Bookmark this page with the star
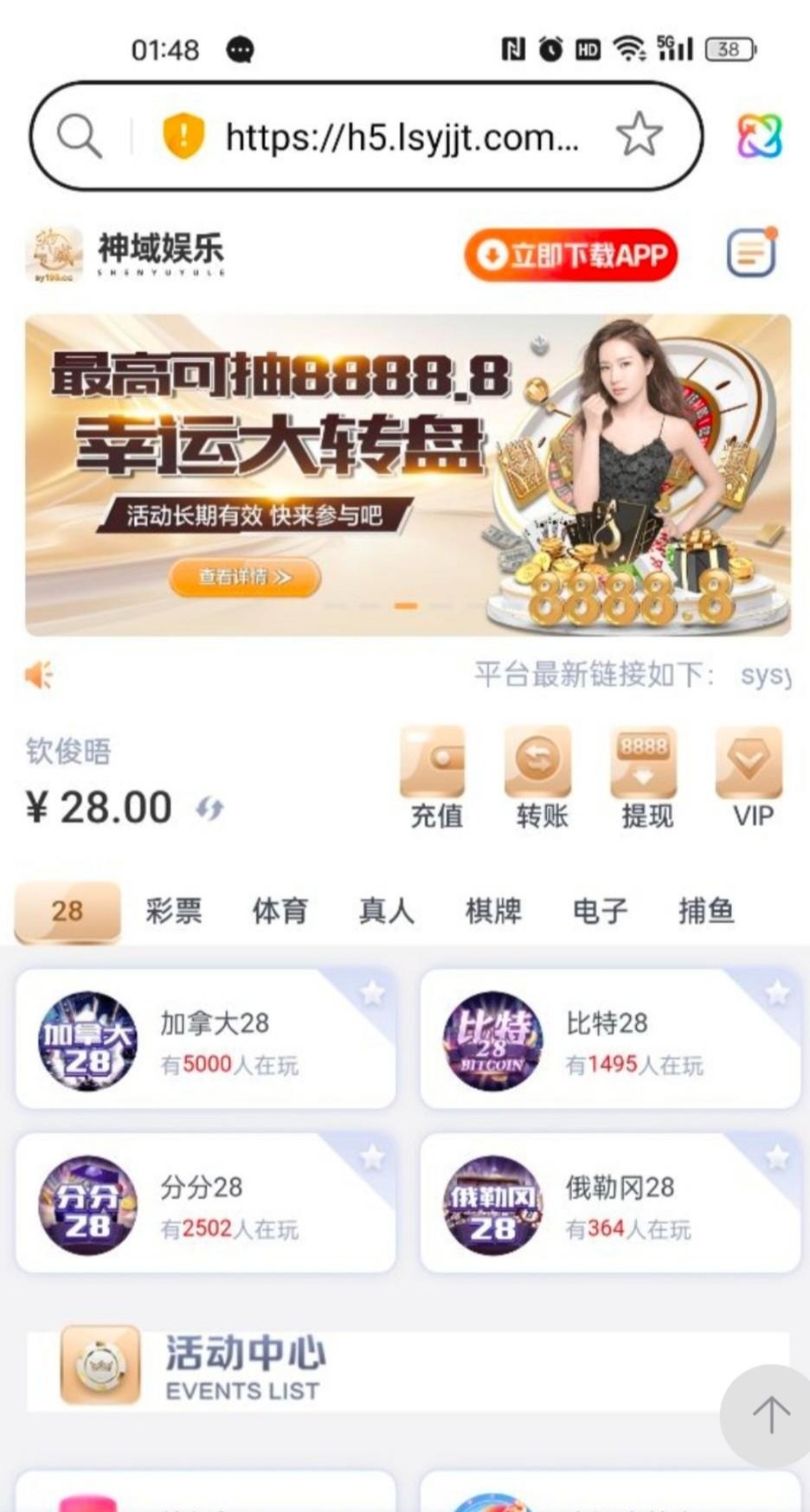810x1512 pixels. (x=639, y=135)
